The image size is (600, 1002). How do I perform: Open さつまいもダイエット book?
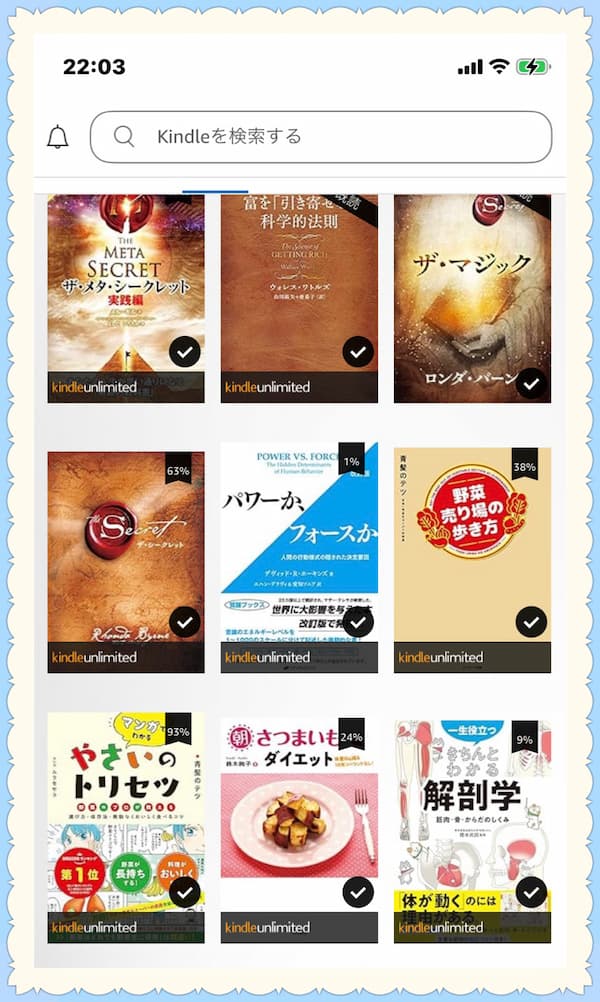click(299, 820)
